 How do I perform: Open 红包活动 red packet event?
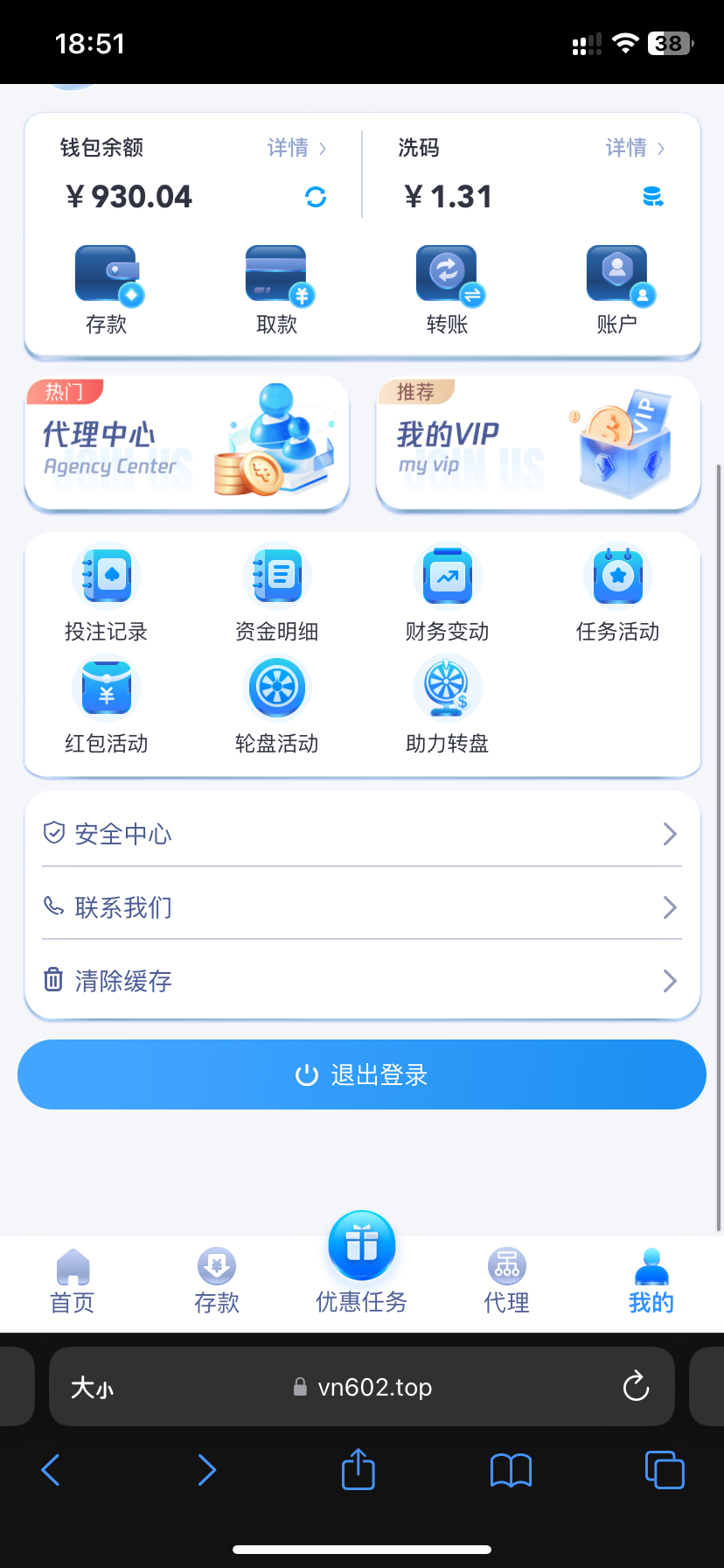coord(107,704)
